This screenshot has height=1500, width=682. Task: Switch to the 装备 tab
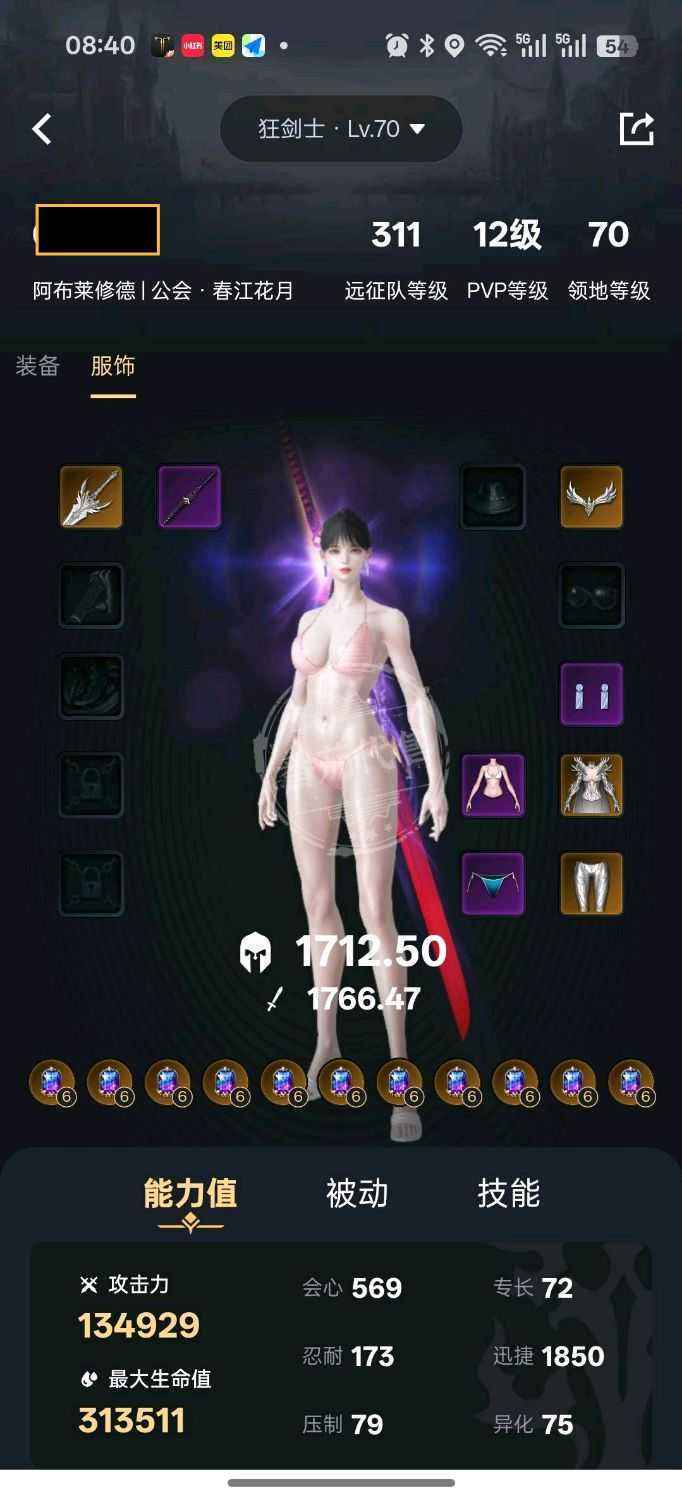coord(38,366)
